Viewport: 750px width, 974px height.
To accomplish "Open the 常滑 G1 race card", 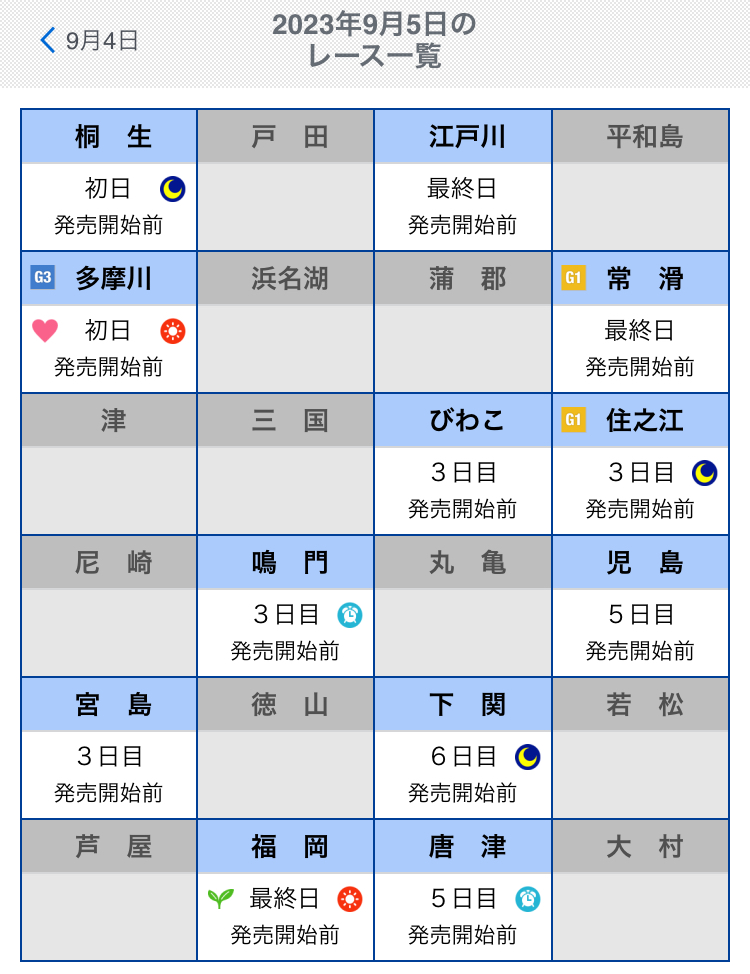I will click(x=640, y=322).
